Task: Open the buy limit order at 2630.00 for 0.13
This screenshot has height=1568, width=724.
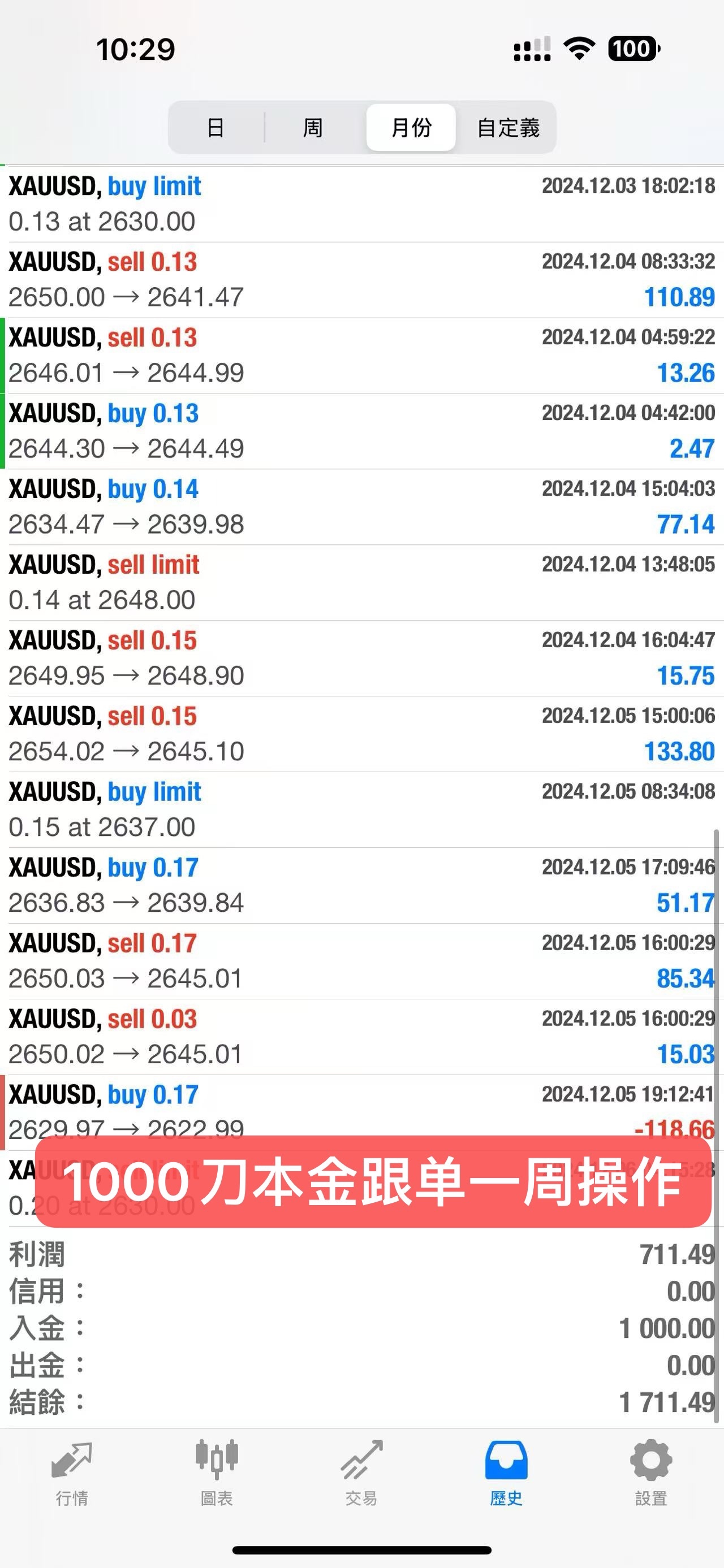Action: (361, 204)
